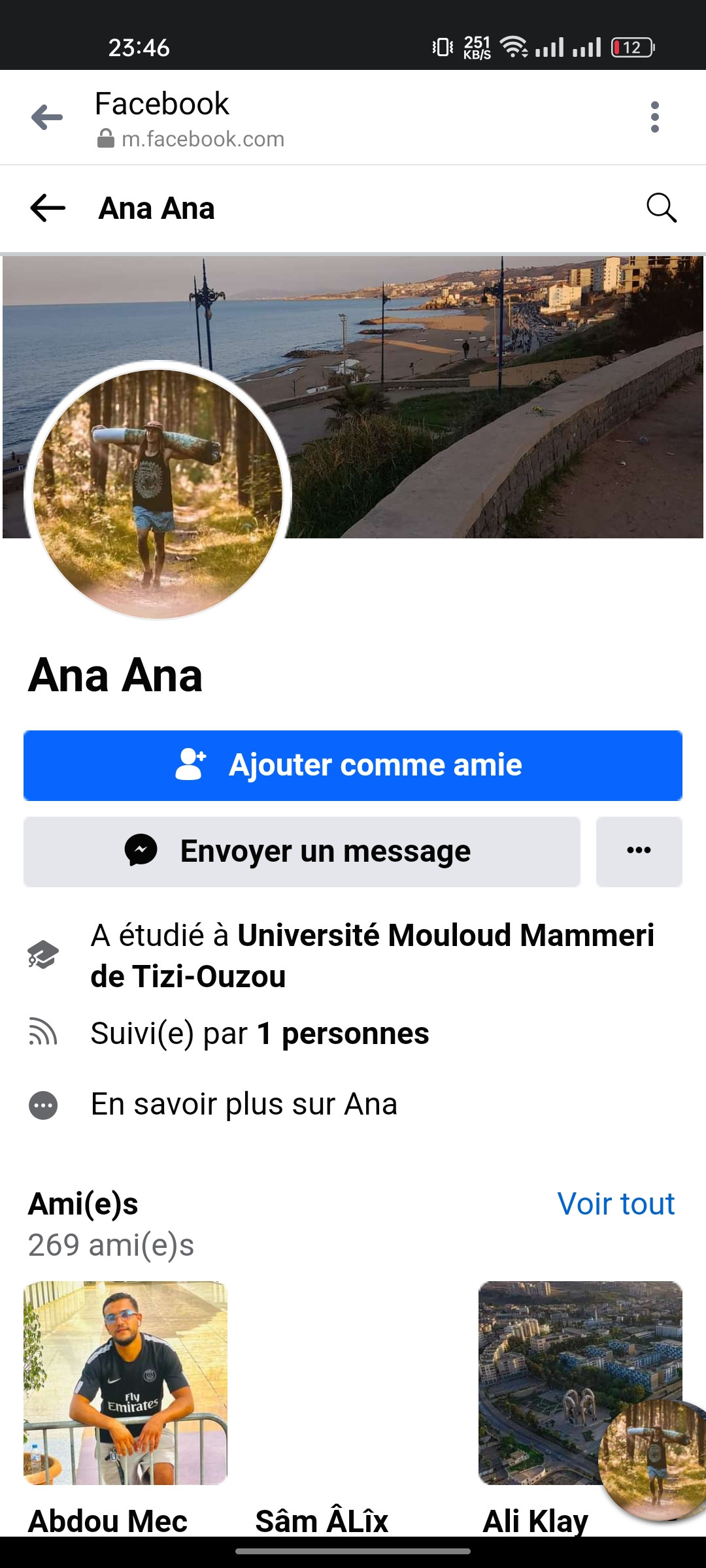The image size is (706, 1568).
Task: Open the browser three-dot overflow menu
Action: 654,118
